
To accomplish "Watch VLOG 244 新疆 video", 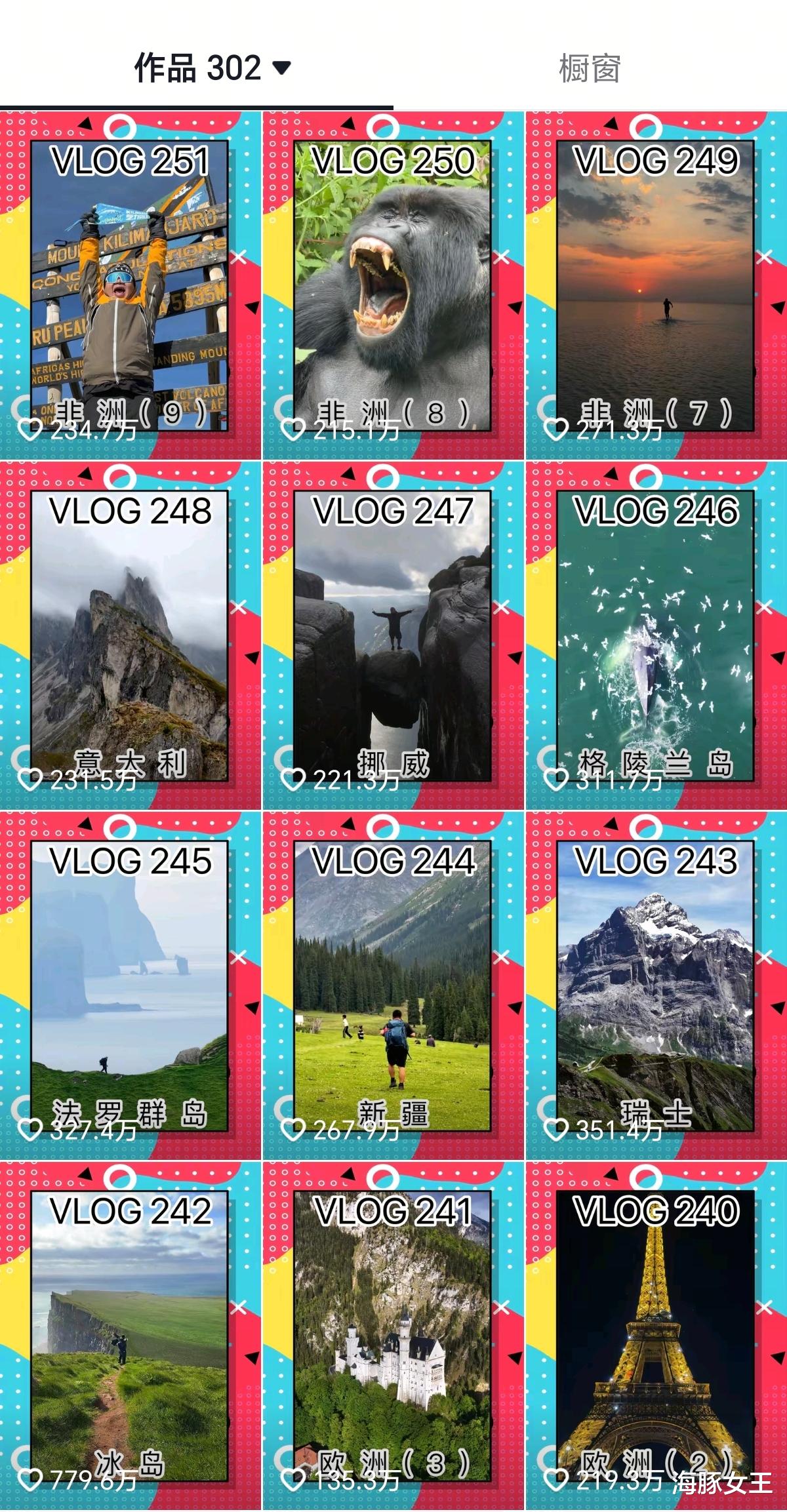I will pyautogui.click(x=393, y=985).
